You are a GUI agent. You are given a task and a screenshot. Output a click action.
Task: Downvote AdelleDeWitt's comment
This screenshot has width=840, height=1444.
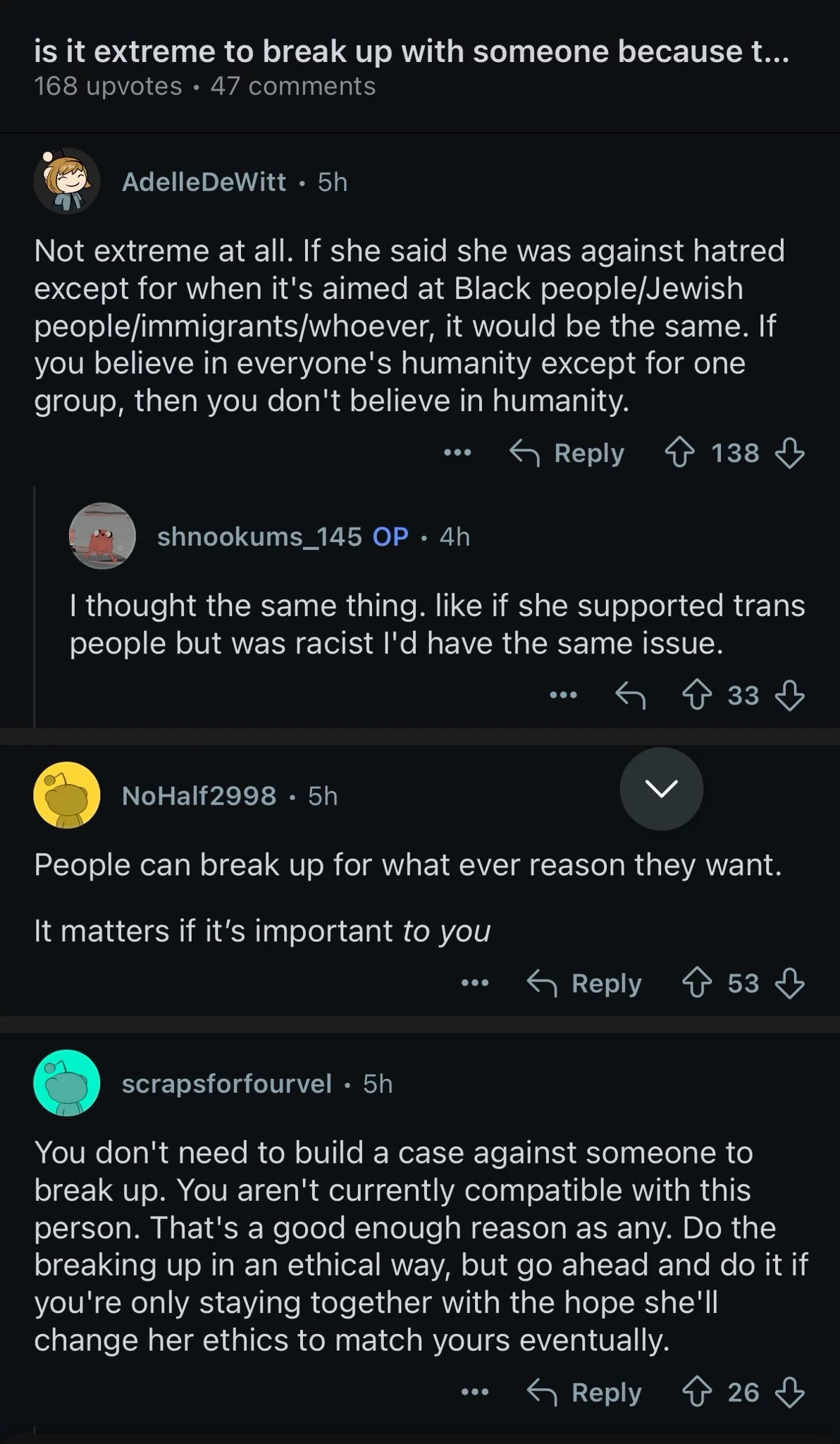coord(789,453)
